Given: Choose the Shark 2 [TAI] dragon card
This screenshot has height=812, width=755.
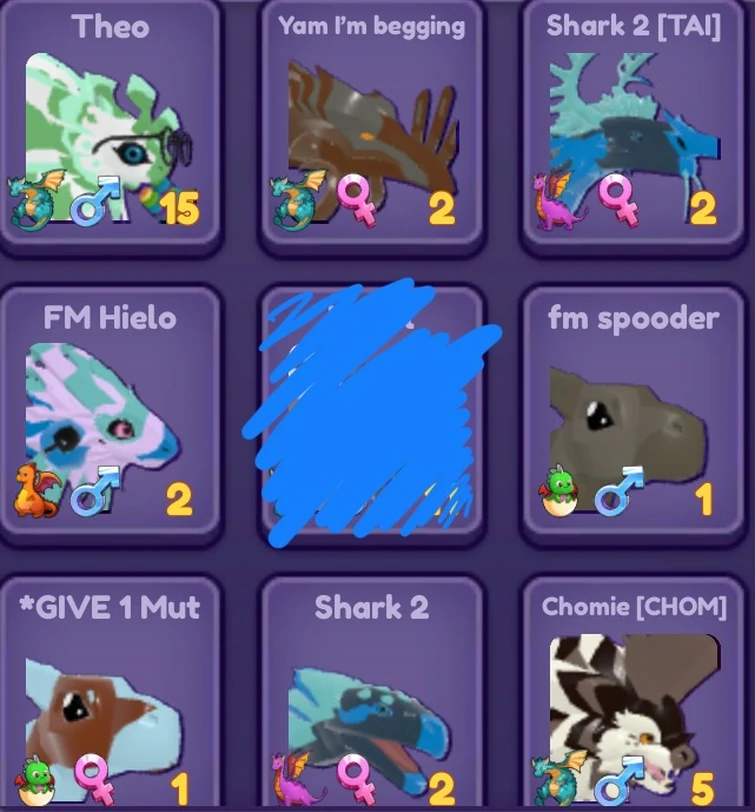Looking at the screenshot, I should coord(633,125).
